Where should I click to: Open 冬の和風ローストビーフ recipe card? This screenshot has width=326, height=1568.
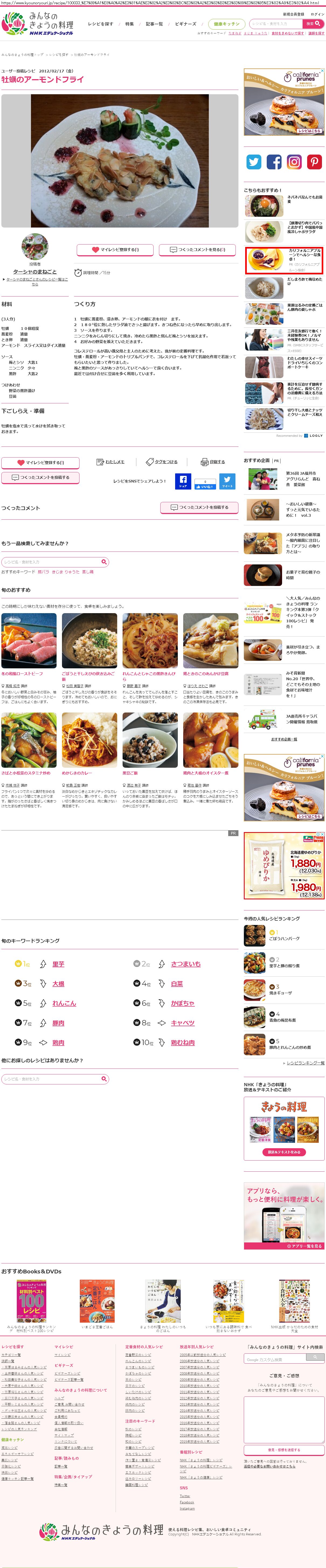click(x=29, y=640)
